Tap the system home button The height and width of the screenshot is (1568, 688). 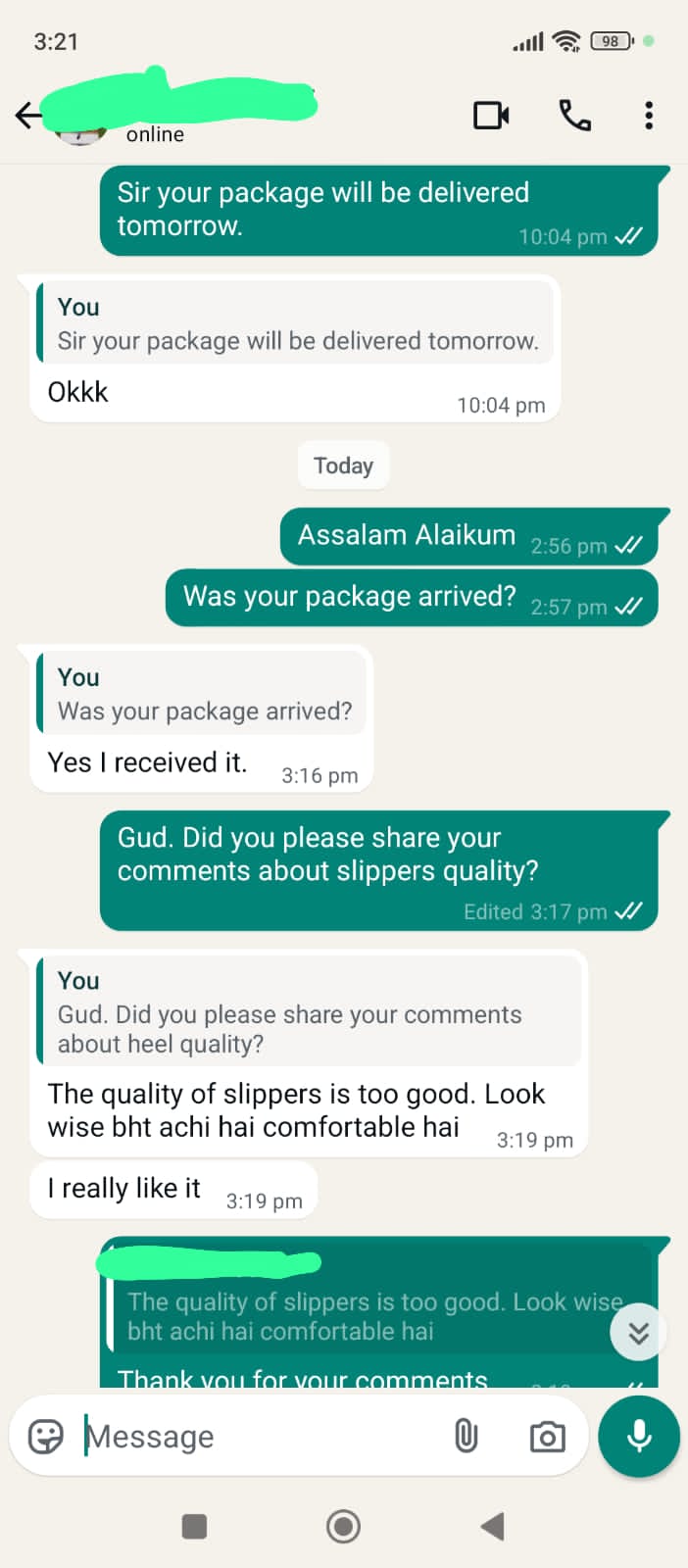pos(343,1526)
